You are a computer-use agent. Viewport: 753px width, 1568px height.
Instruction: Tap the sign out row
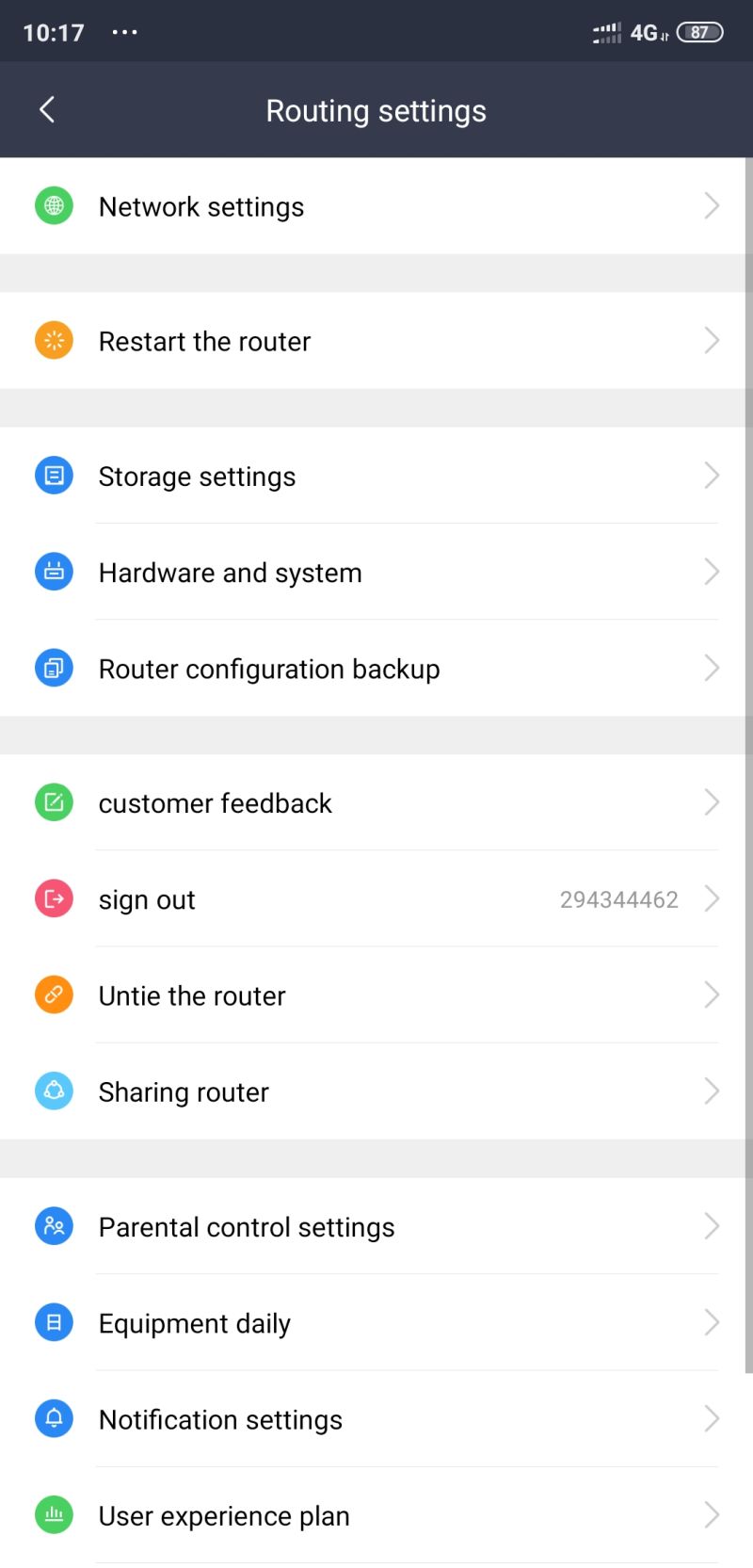click(376, 898)
